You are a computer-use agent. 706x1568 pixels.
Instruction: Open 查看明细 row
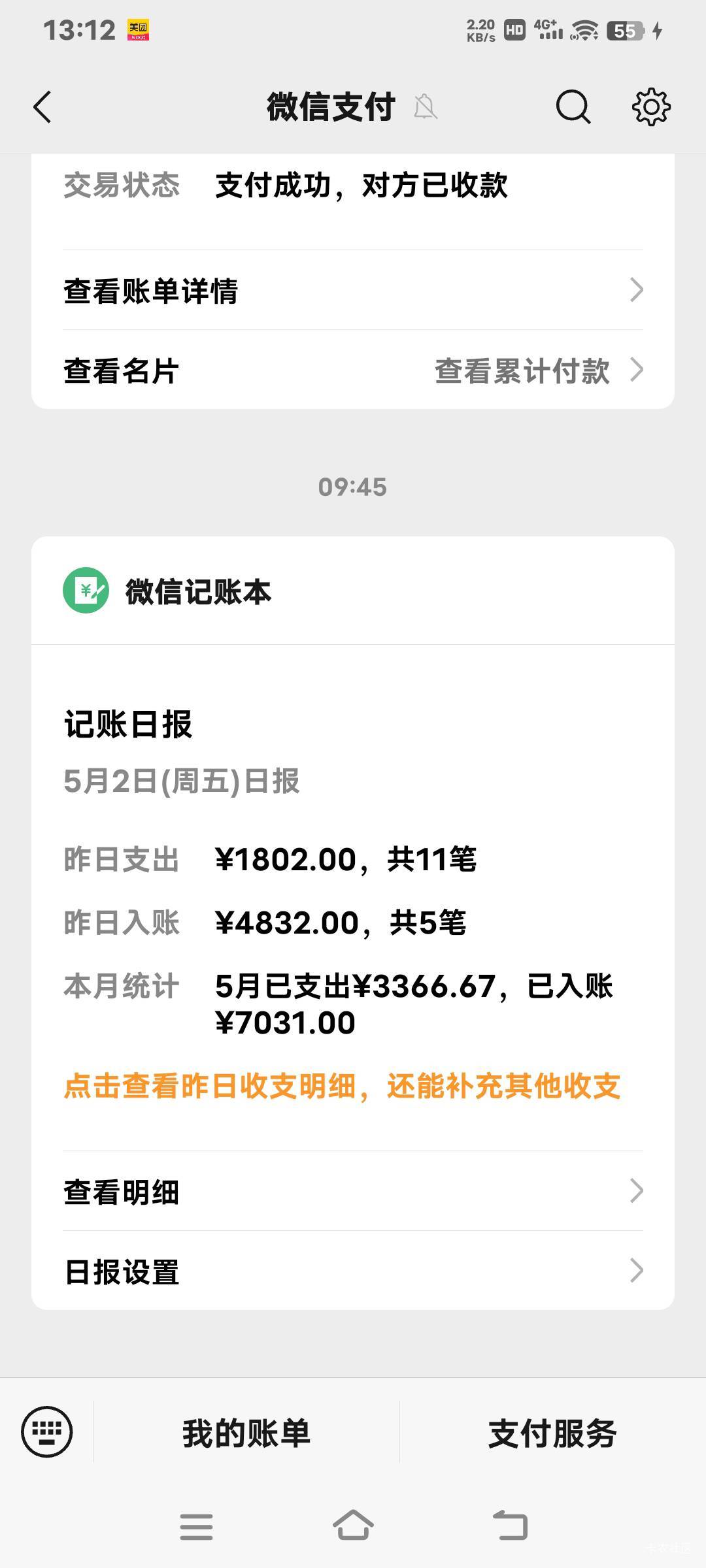tap(353, 1191)
